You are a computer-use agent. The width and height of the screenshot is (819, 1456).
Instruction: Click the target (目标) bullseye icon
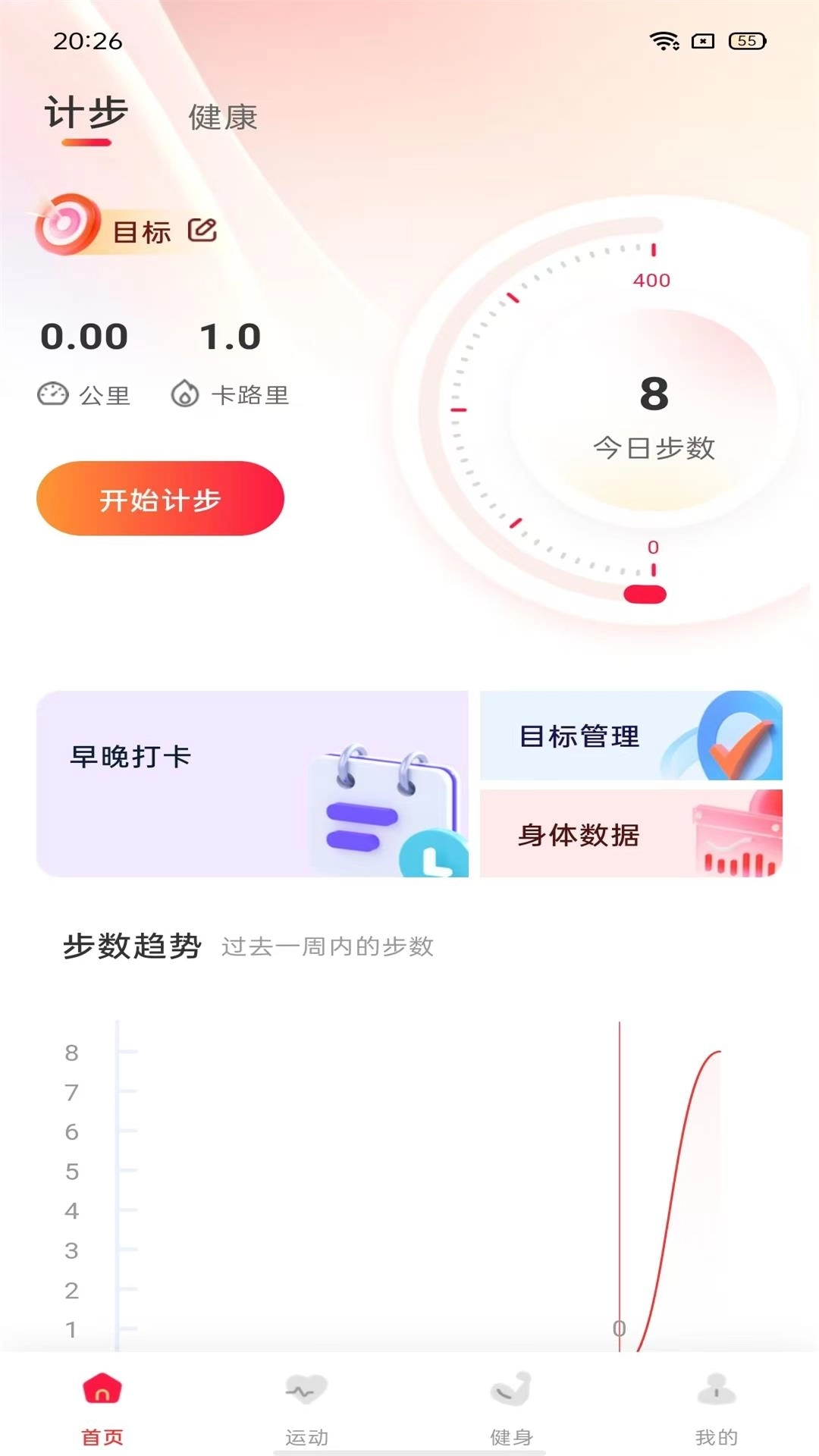67,224
